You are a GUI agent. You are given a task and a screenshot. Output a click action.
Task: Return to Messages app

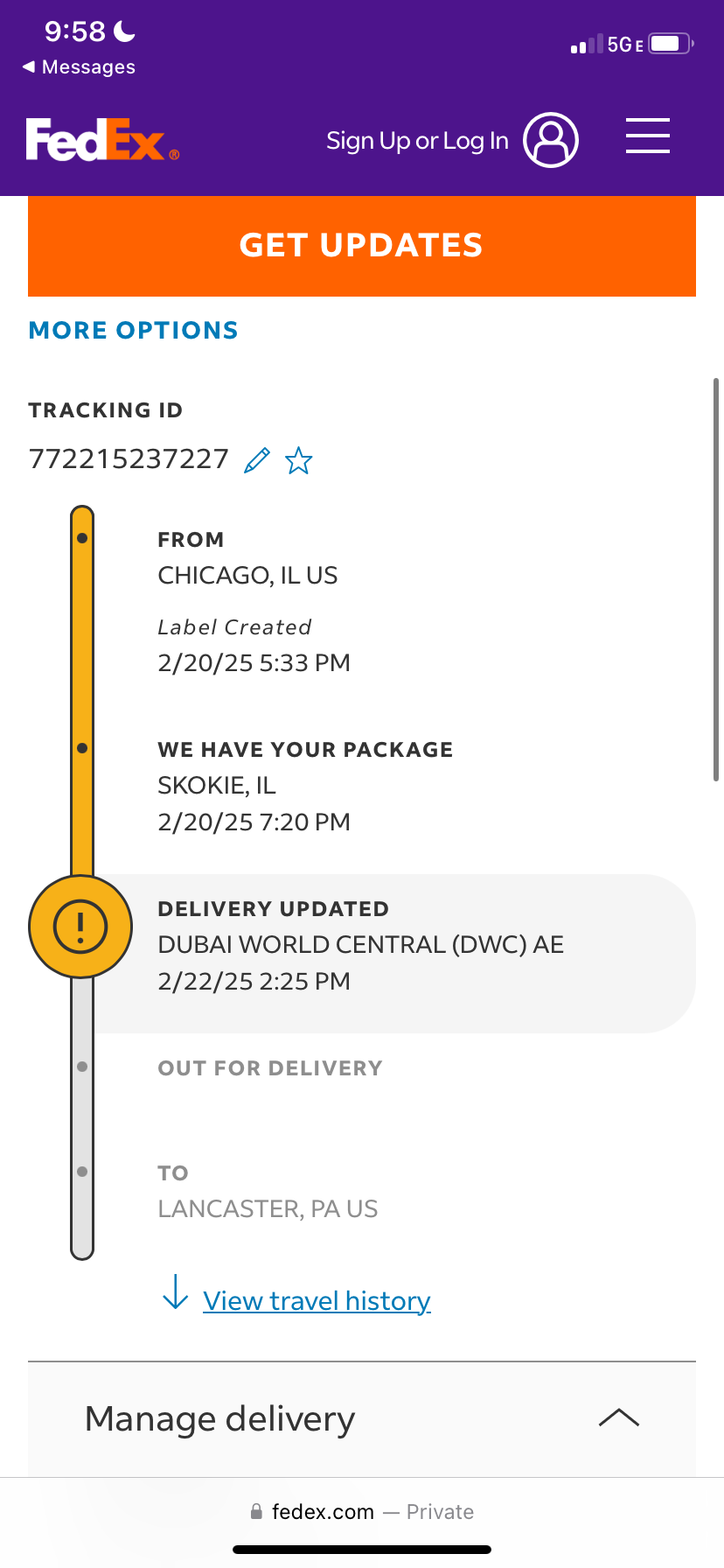(x=79, y=67)
